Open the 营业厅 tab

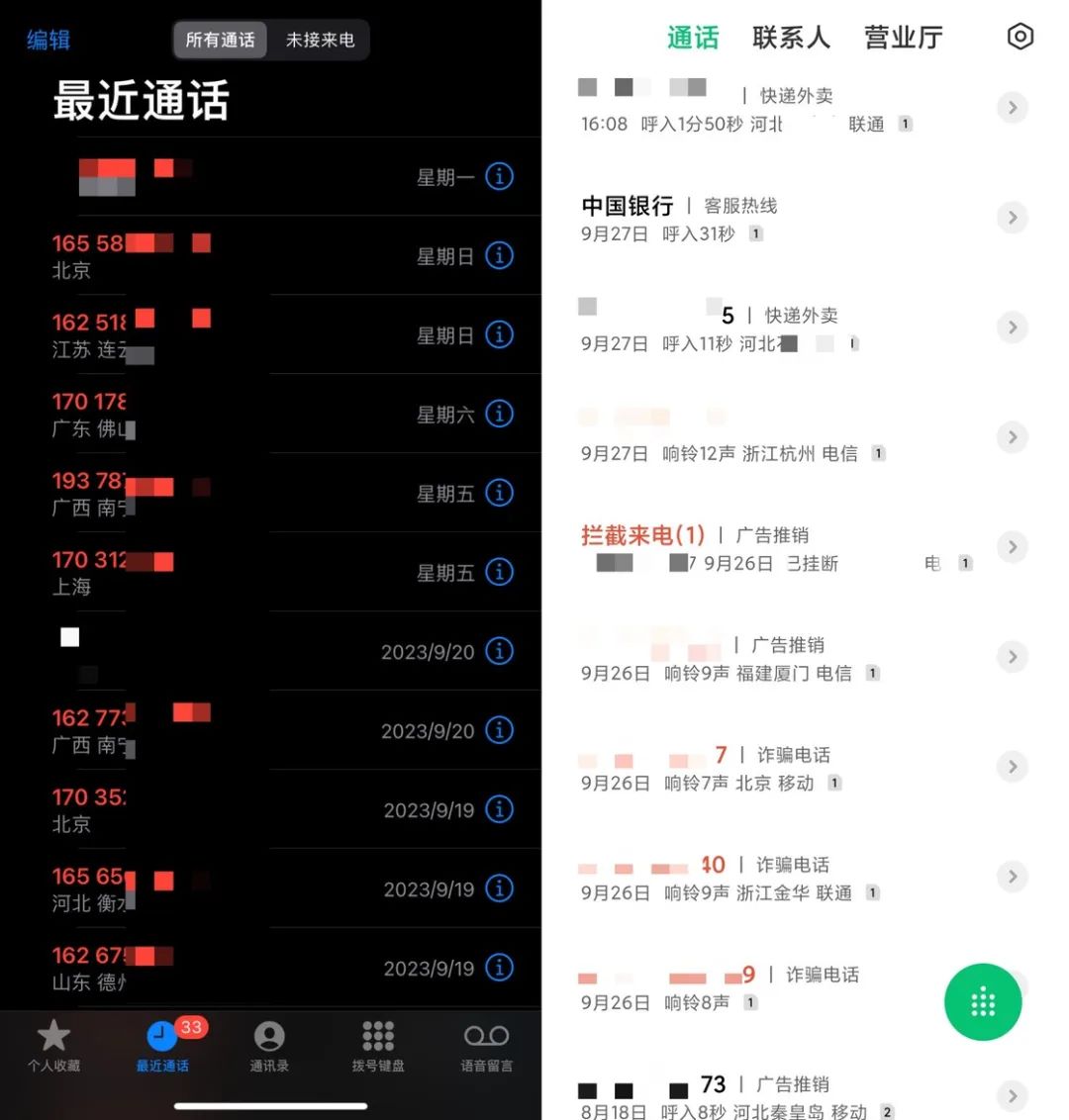(x=903, y=38)
